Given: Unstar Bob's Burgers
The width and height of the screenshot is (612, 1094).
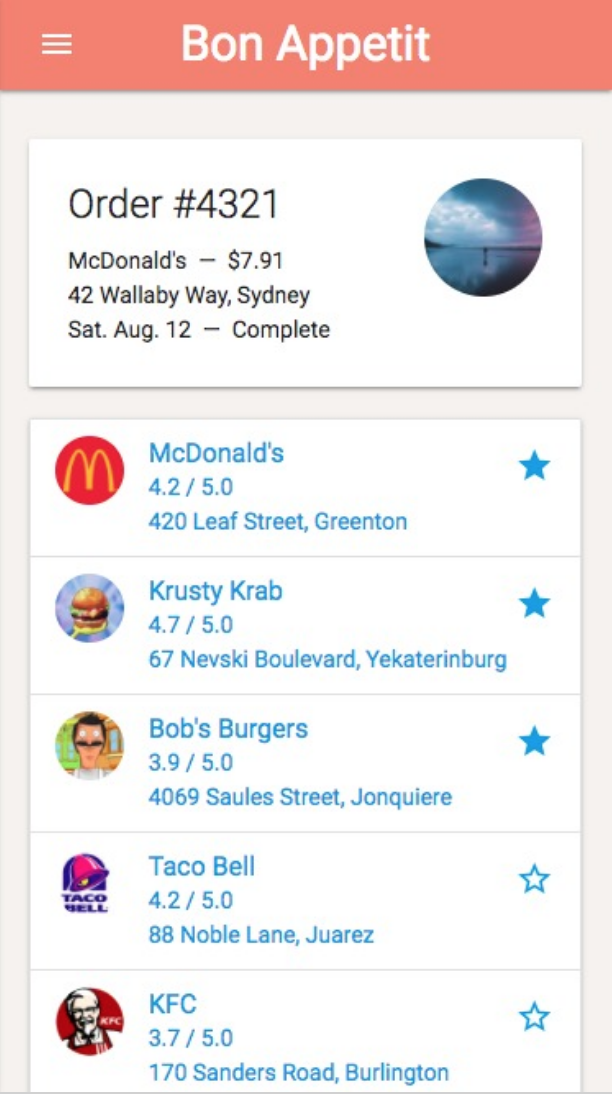Looking at the screenshot, I should [534, 742].
